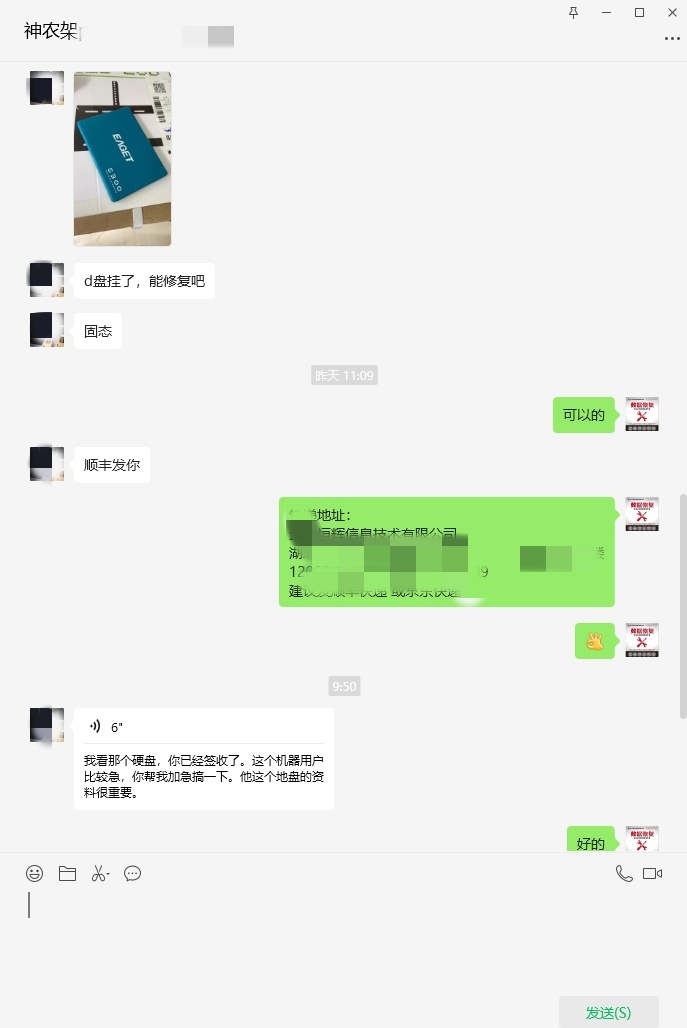Image resolution: width=687 pixels, height=1028 pixels.
Task: Close the chat window
Action: [x=671, y=12]
